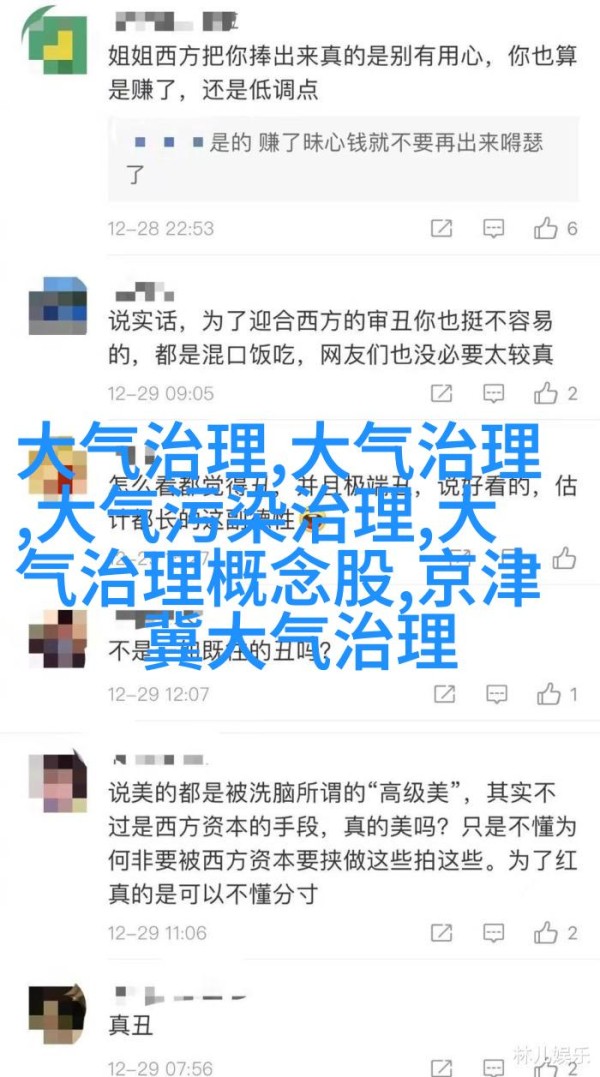The height and width of the screenshot is (1077, 600).
Task: Share the comment posted 12-29 12:07
Action: (x=441, y=694)
